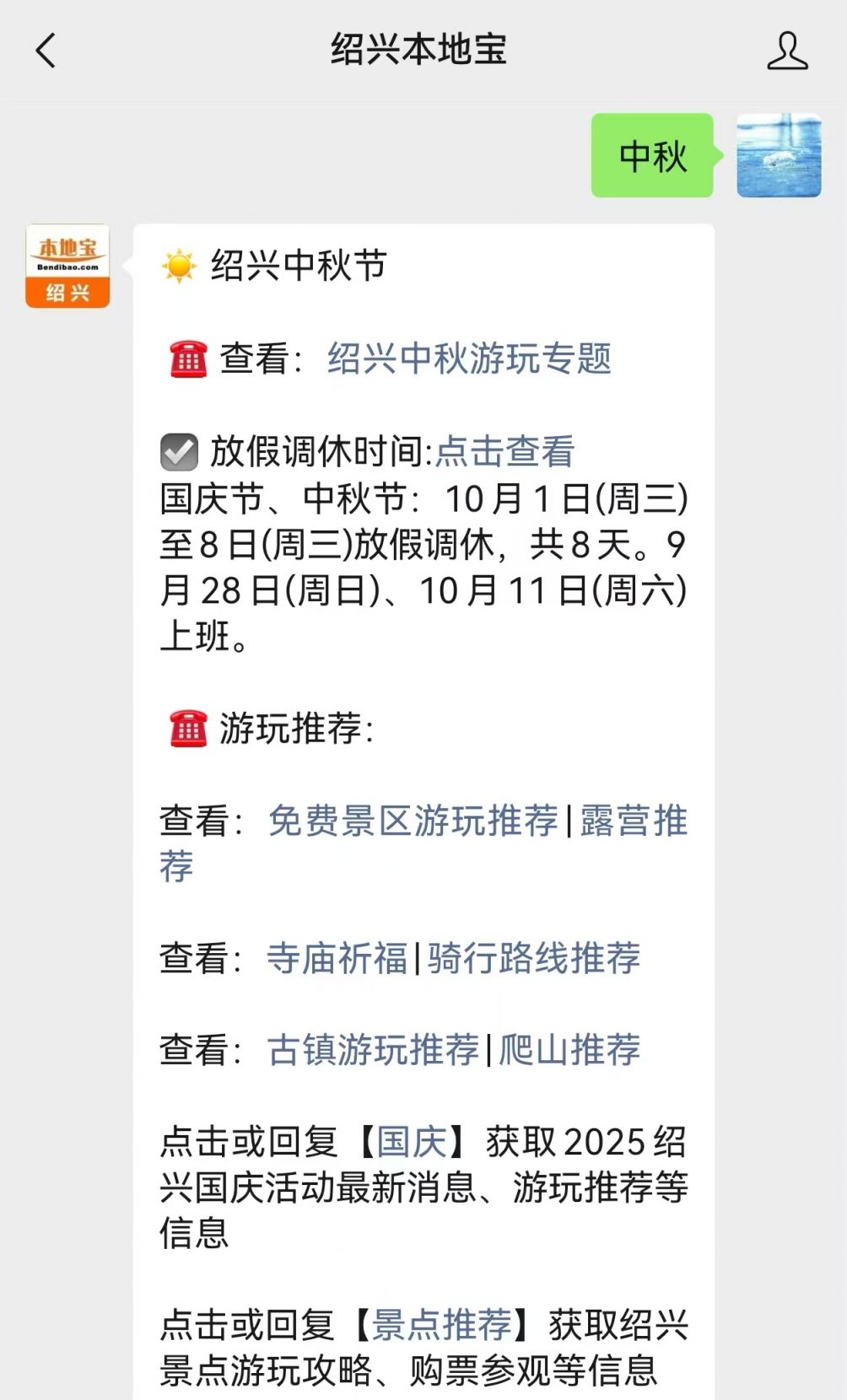This screenshot has width=847, height=1400.
Task: Tap the 景点推荐 keyword link
Action: (x=442, y=1325)
